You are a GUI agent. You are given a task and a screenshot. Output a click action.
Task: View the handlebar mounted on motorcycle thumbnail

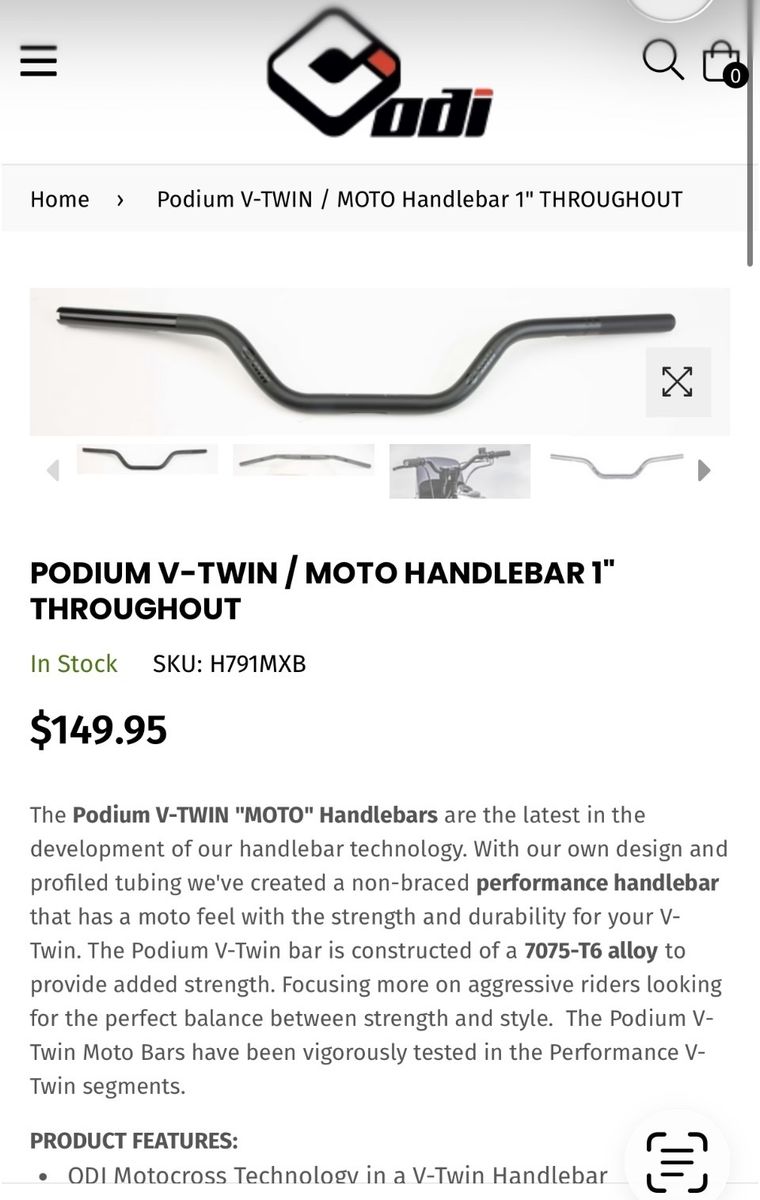point(460,471)
